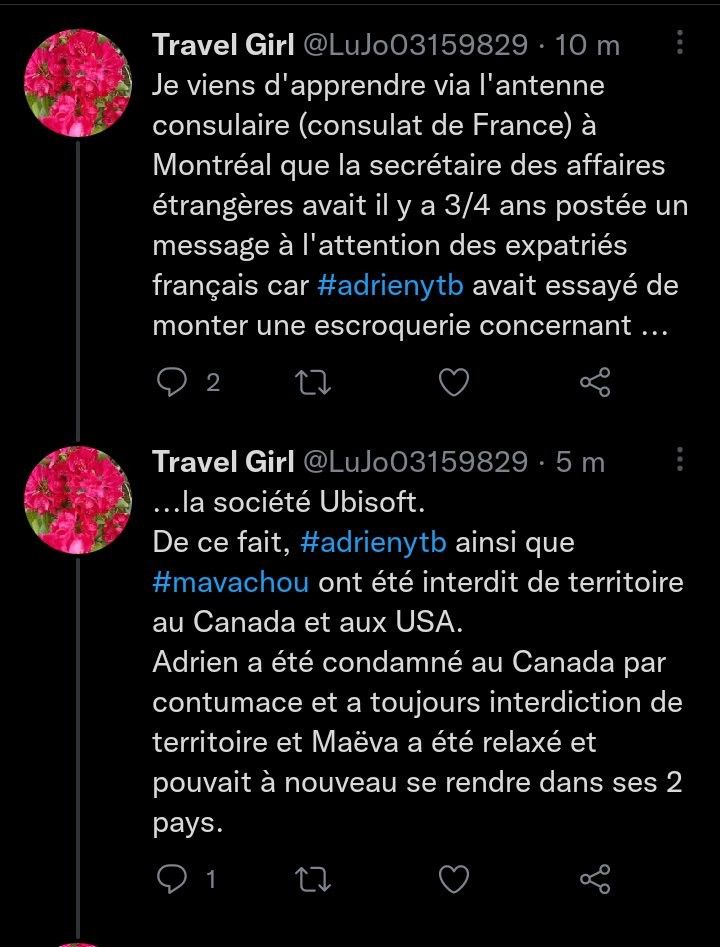Reply to the tweet about la société Ubisoft
The height and width of the screenshot is (947, 720).
pyautogui.click(x=173, y=879)
